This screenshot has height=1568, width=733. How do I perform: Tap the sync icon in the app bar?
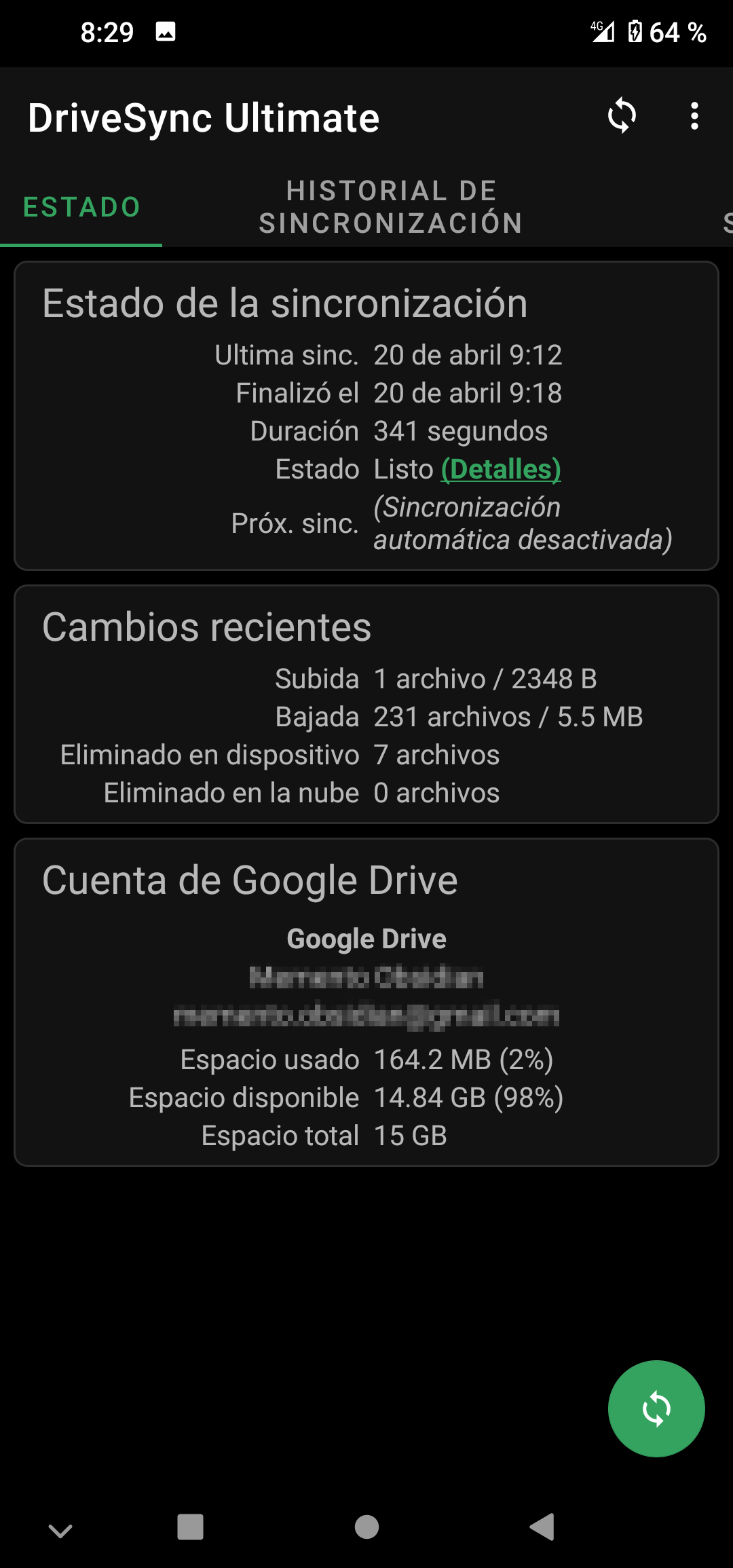[x=621, y=116]
